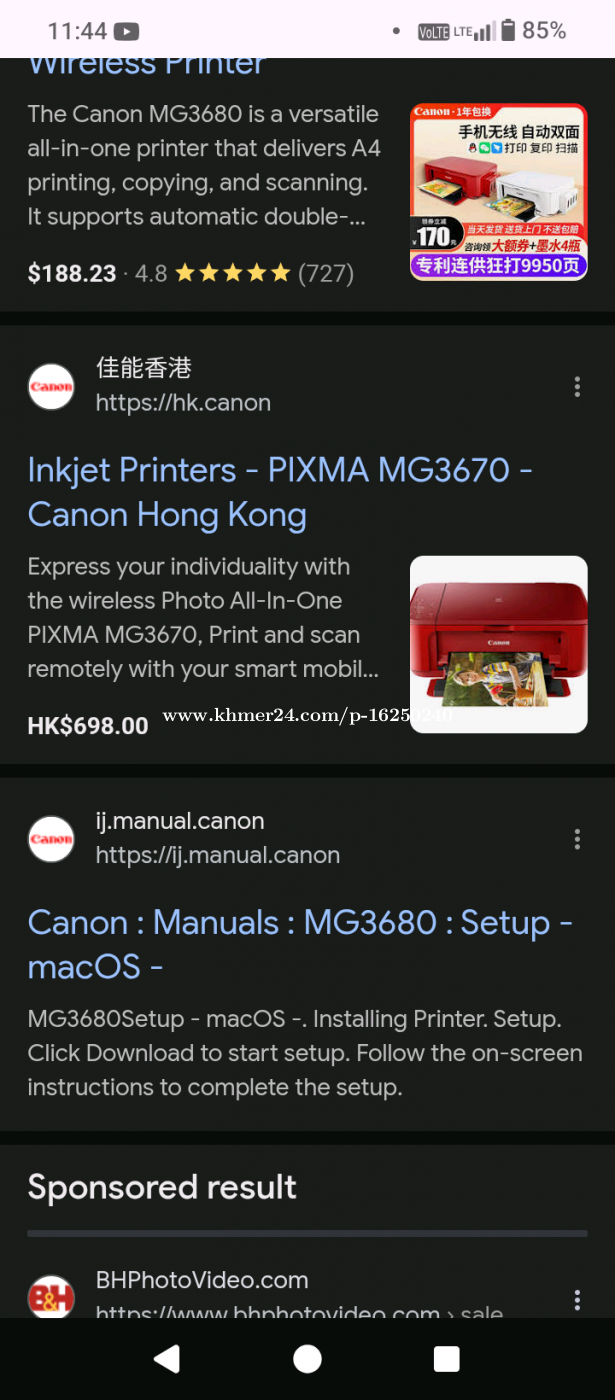Screen dimensions: 615x1400
Task: Open the BHPhotoVideo.com sponsored result
Action: pos(202,1281)
